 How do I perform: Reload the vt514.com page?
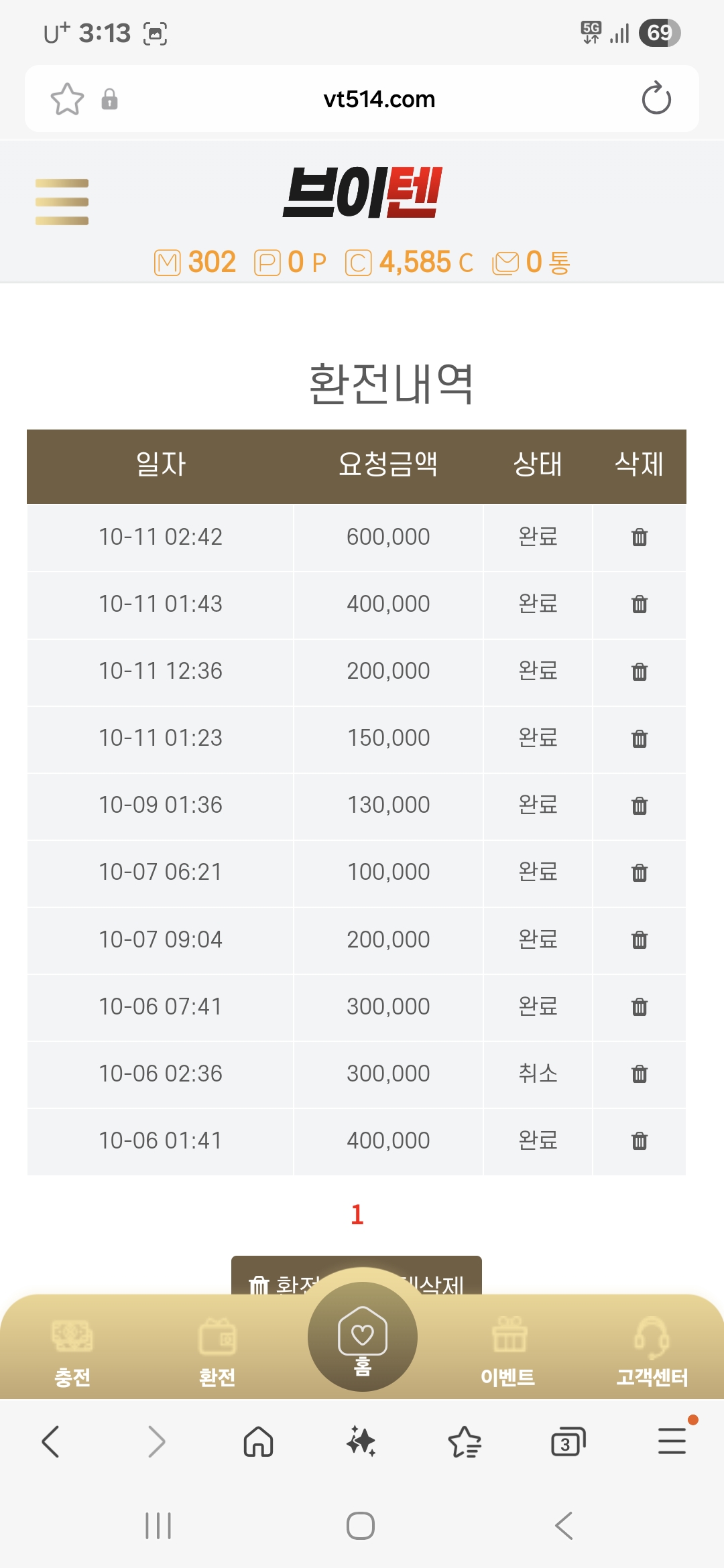click(656, 99)
